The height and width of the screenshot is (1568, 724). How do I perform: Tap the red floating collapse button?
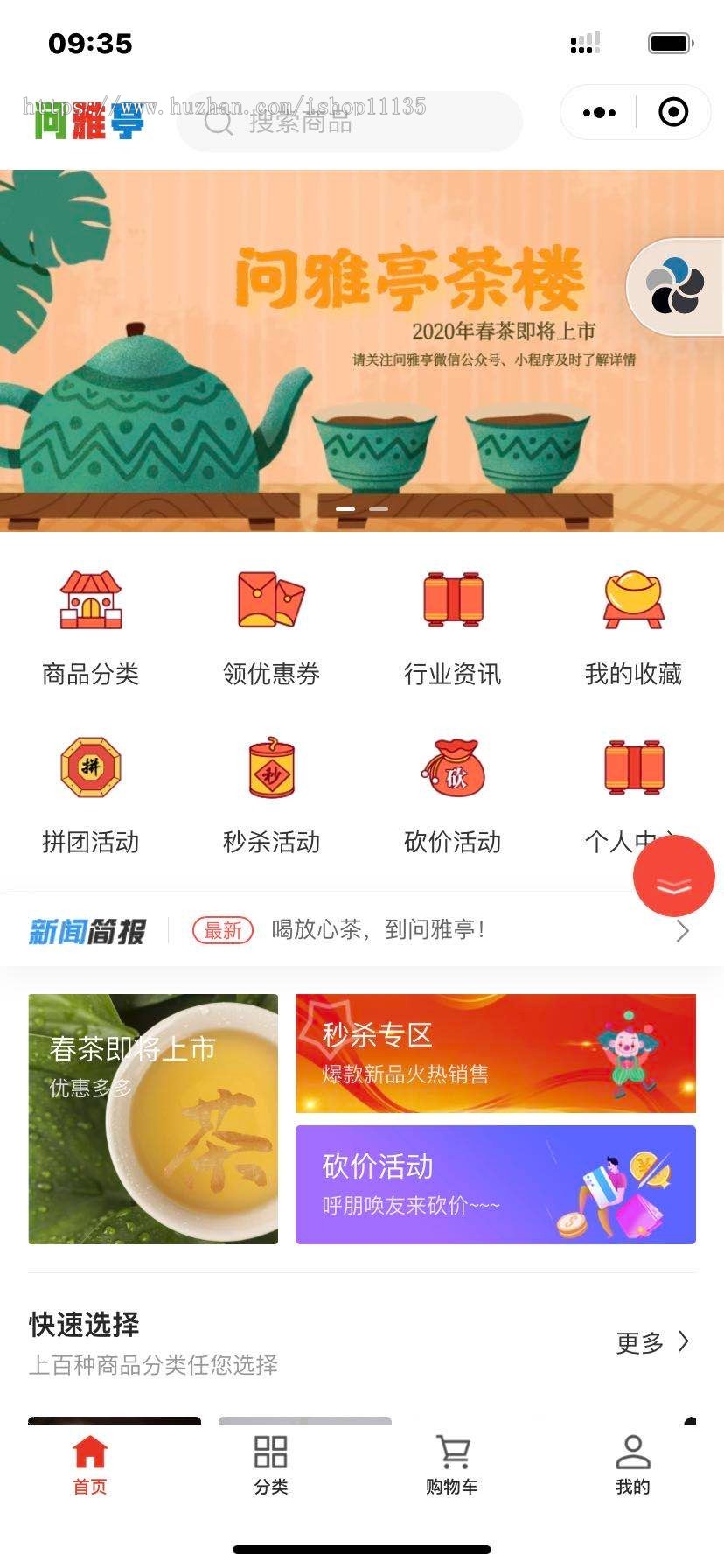673,877
